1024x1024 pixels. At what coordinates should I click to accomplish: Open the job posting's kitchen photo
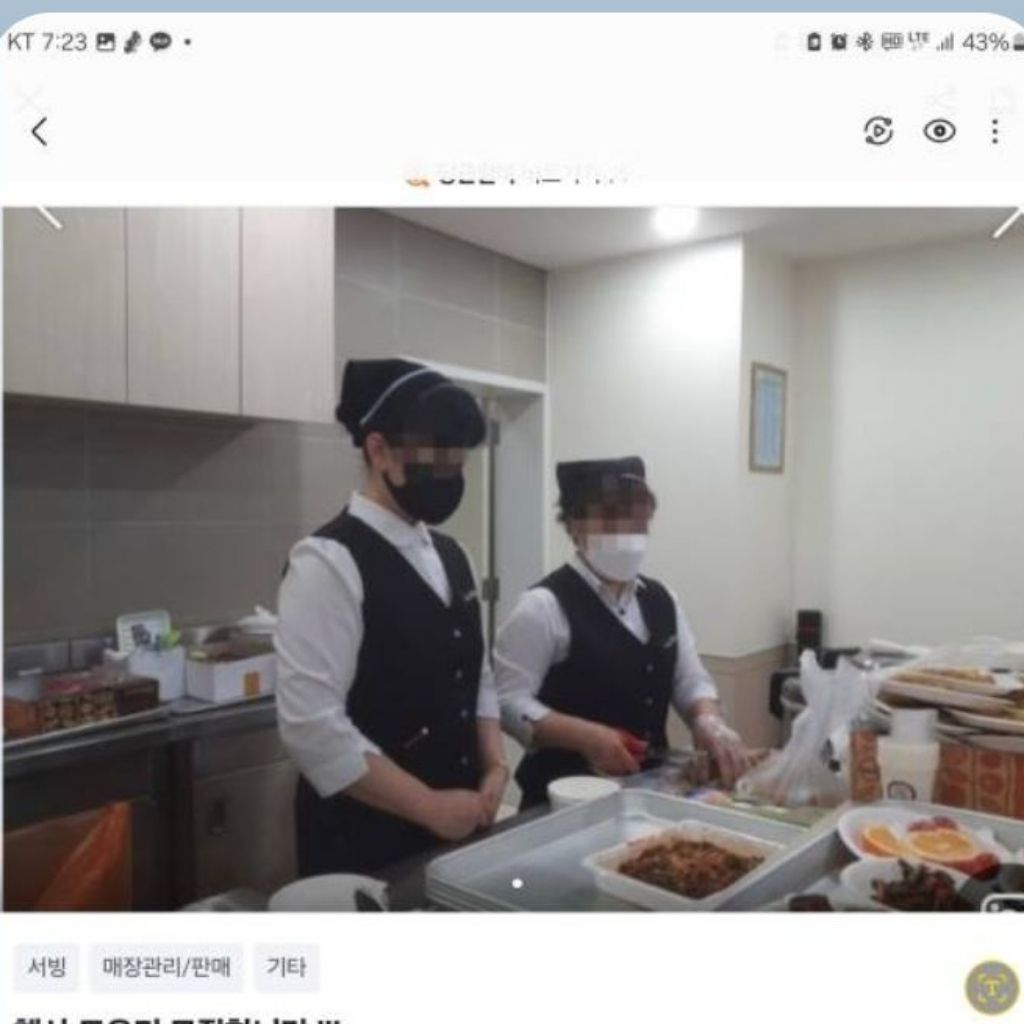[x=512, y=560]
